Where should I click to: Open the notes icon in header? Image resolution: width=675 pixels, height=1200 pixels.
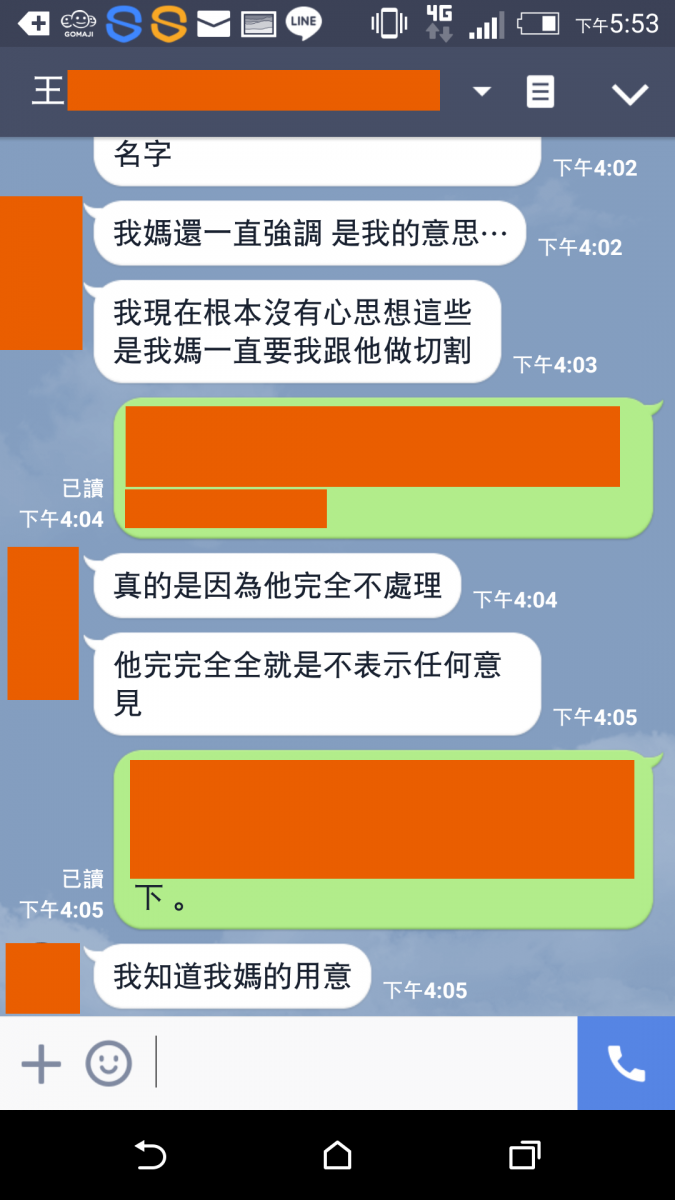coord(540,93)
